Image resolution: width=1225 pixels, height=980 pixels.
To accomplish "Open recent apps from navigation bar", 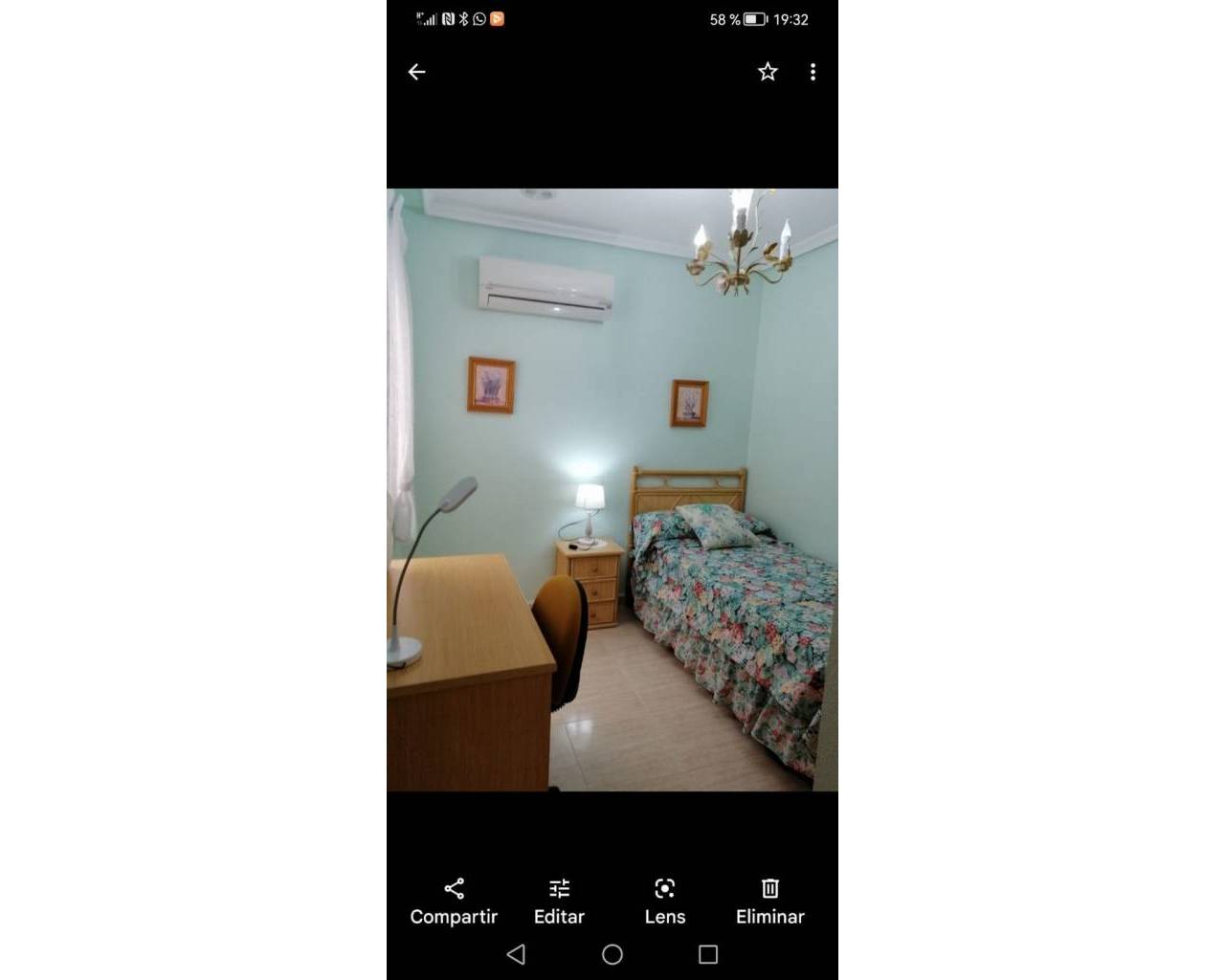I will pos(708,954).
